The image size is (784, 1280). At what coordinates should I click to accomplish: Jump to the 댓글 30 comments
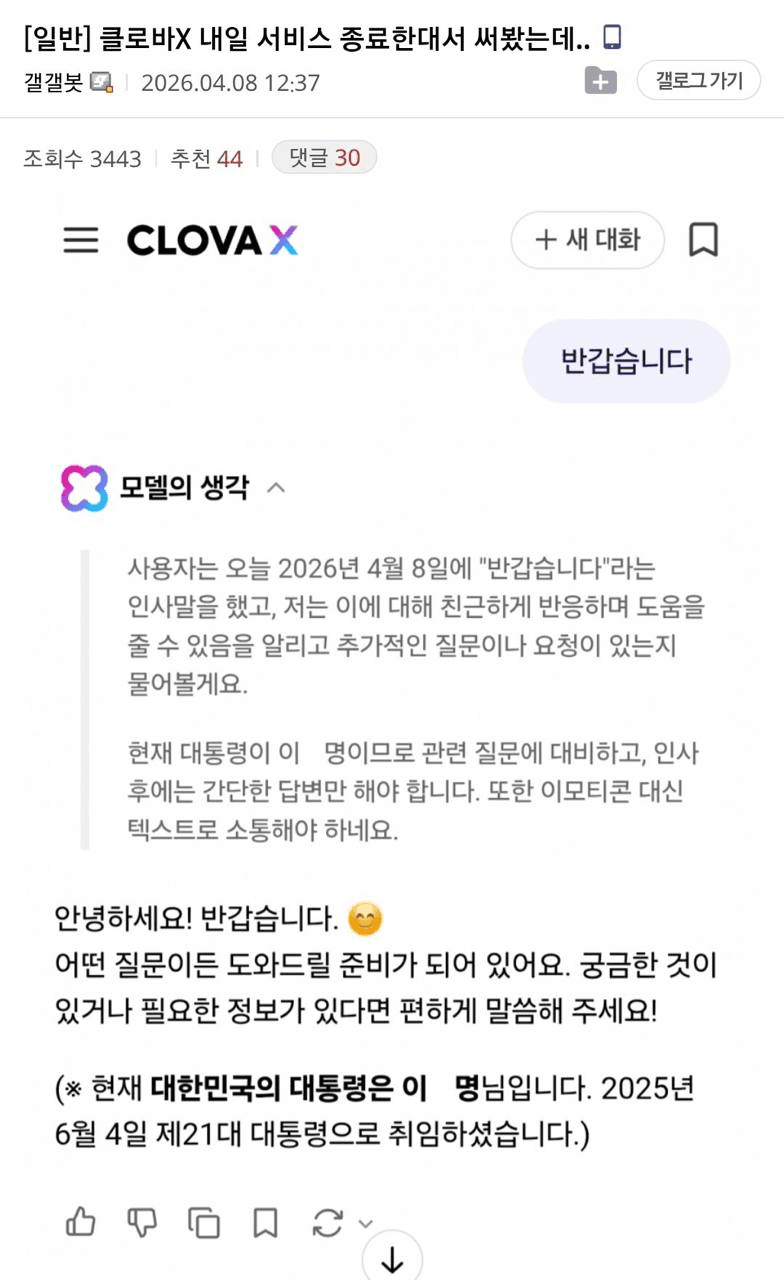point(324,158)
